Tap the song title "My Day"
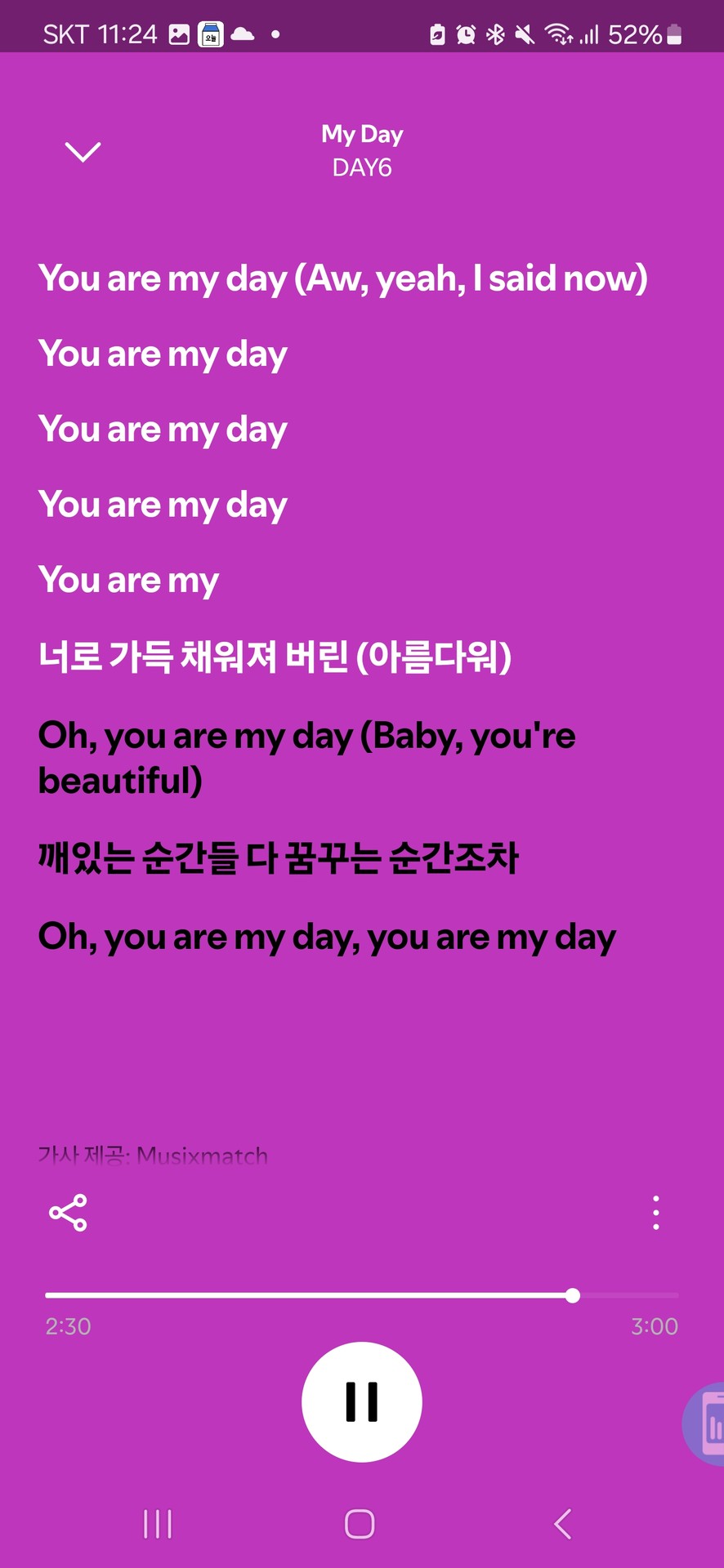 coord(362,133)
